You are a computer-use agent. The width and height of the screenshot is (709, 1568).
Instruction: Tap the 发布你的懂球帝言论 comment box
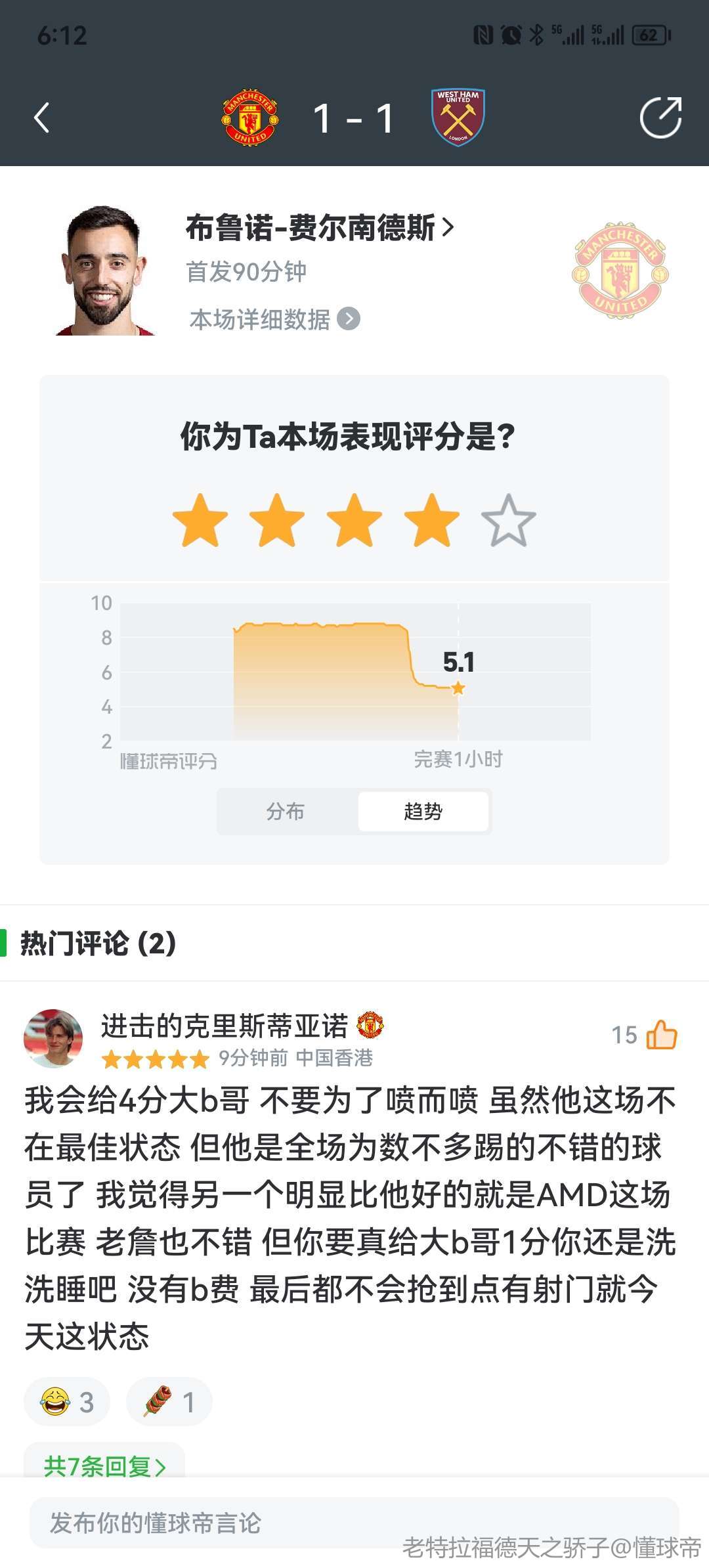(x=354, y=1523)
